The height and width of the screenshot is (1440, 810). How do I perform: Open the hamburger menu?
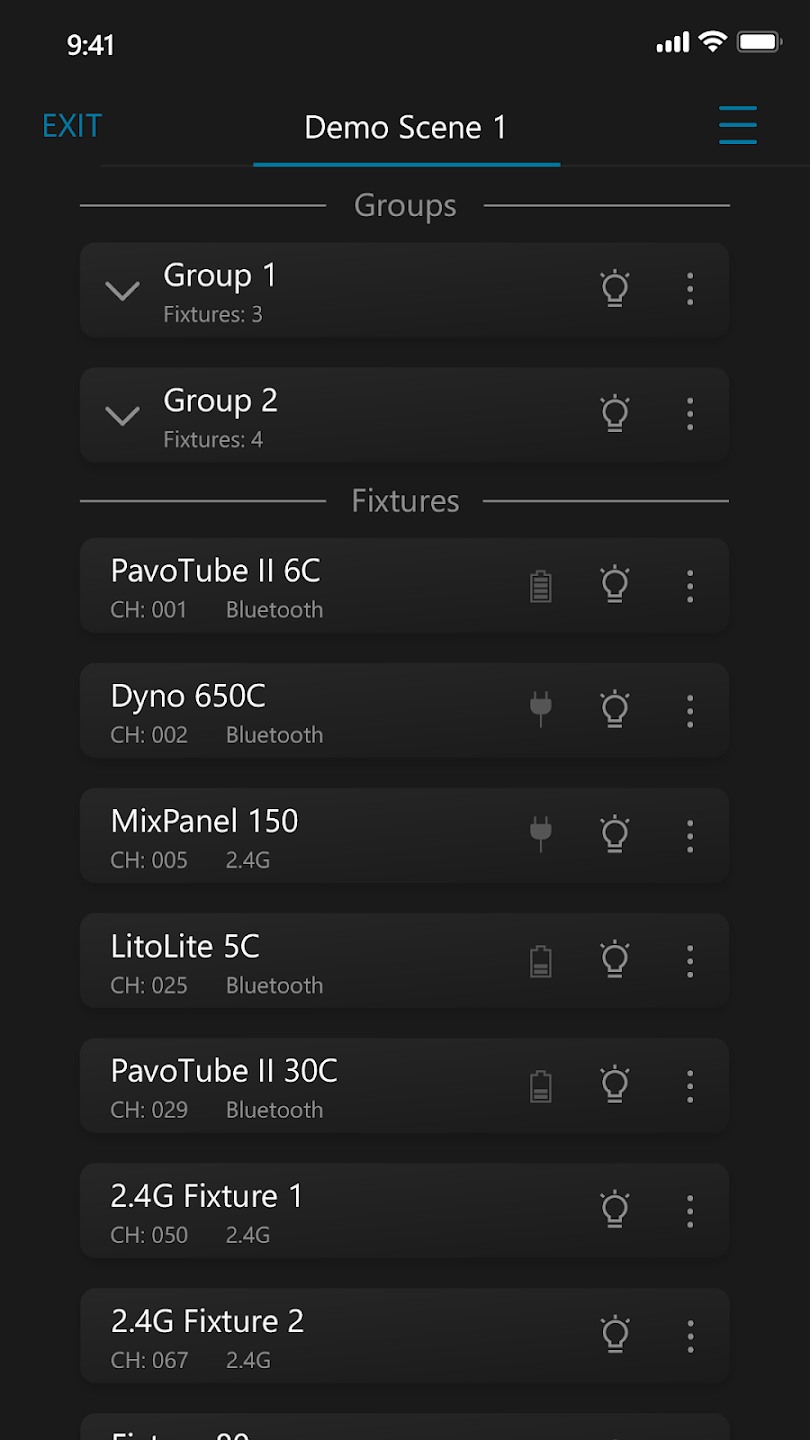[738, 125]
